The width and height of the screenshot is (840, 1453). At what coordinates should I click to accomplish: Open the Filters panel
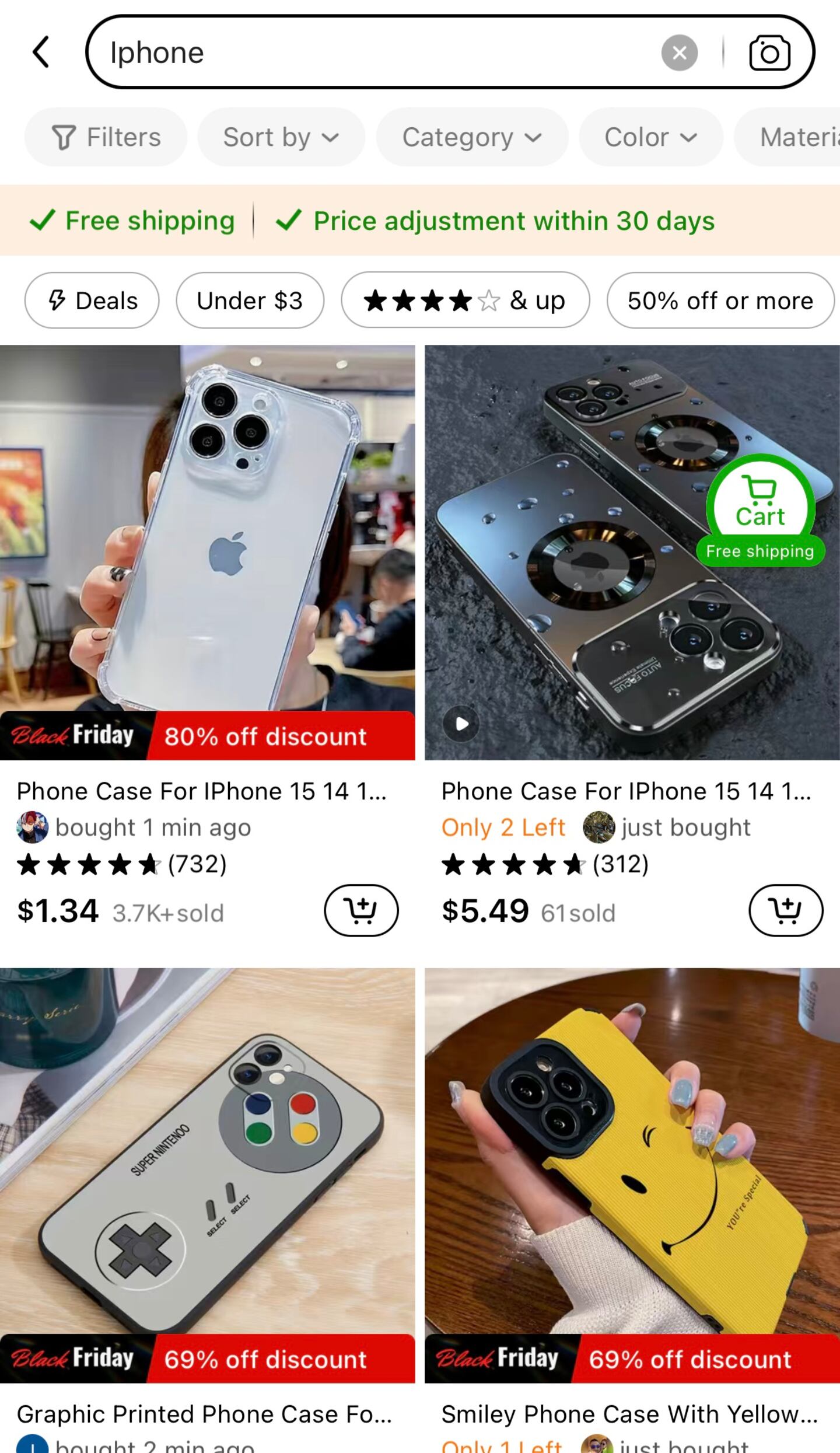coord(106,138)
